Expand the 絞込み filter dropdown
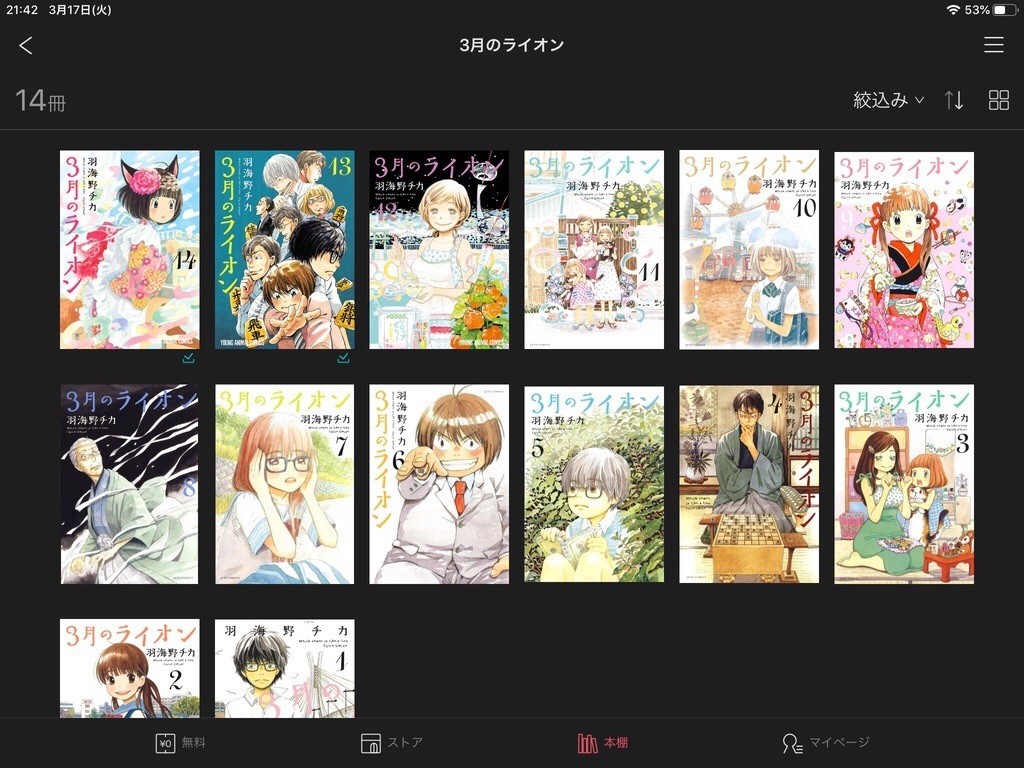The height and width of the screenshot is (768, 1024). tap(888, 100)
